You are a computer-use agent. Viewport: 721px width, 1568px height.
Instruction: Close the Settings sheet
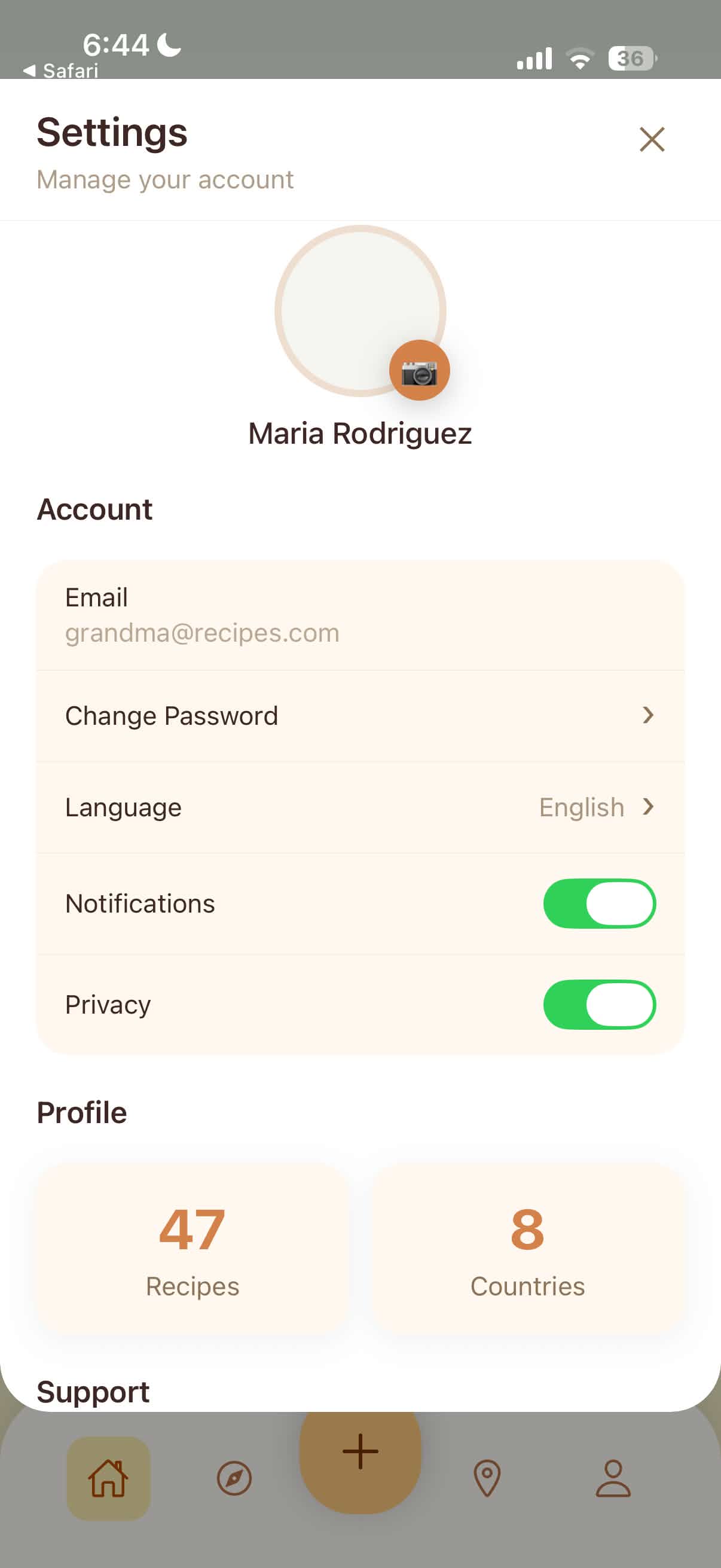(x=652, y=139)
